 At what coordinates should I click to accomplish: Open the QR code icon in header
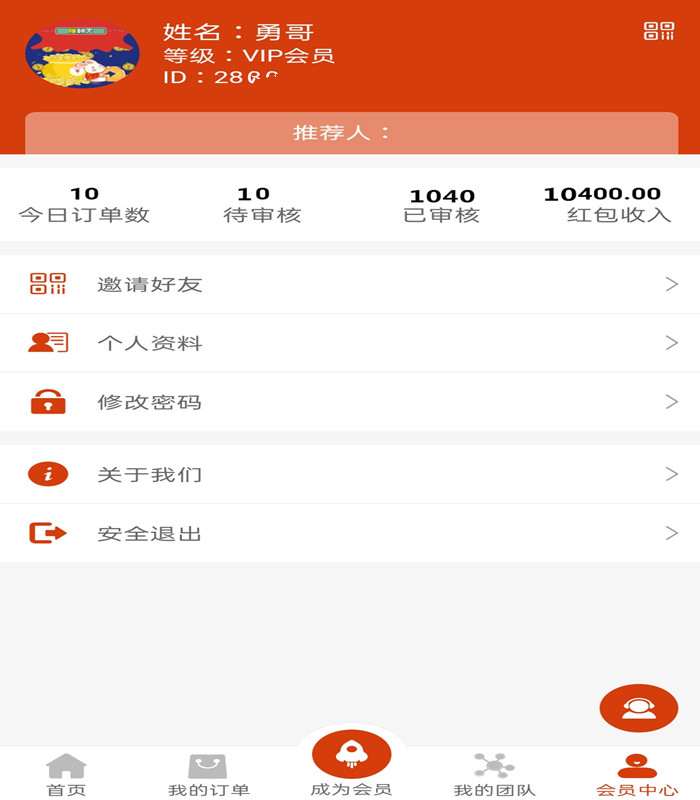[x=659, y=31]
